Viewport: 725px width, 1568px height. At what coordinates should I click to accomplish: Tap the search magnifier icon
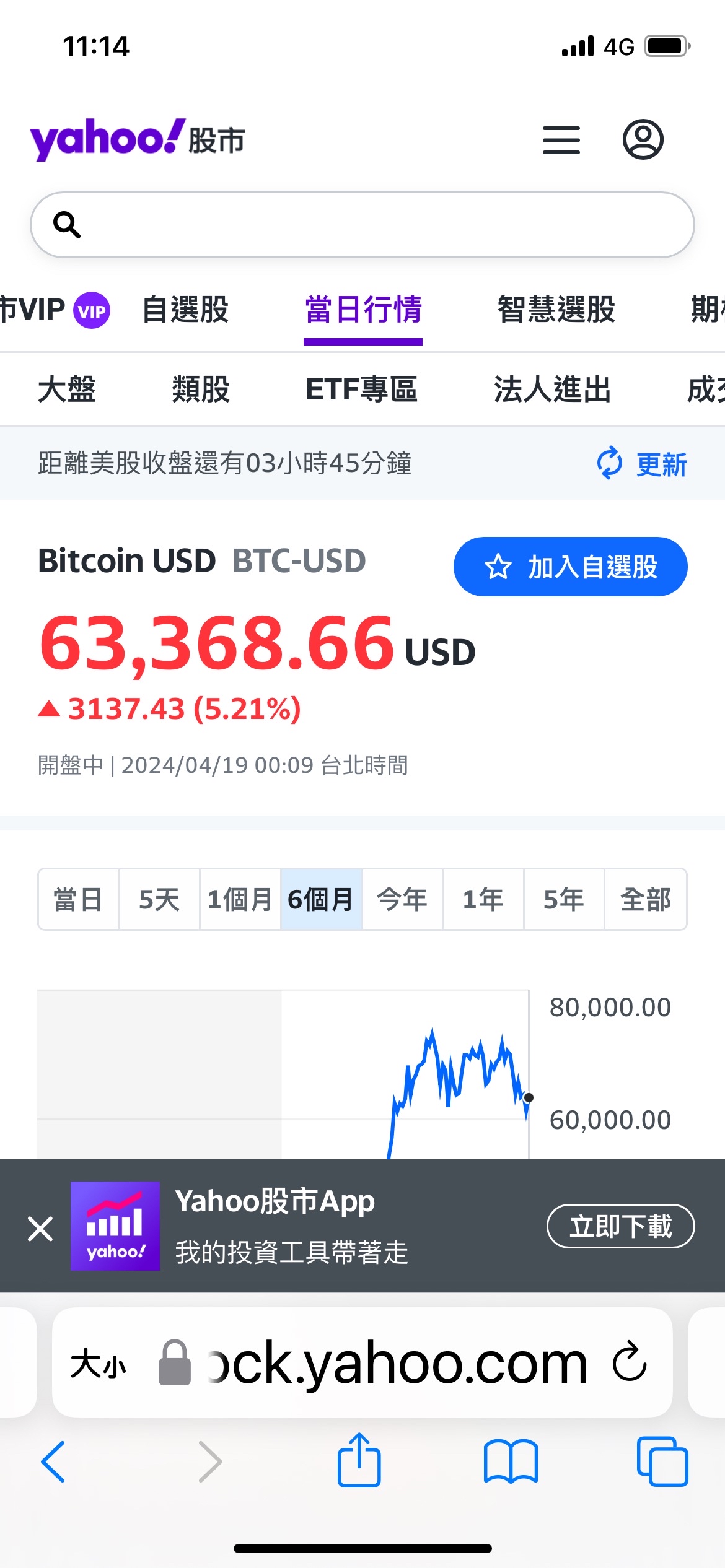(68, 224)
